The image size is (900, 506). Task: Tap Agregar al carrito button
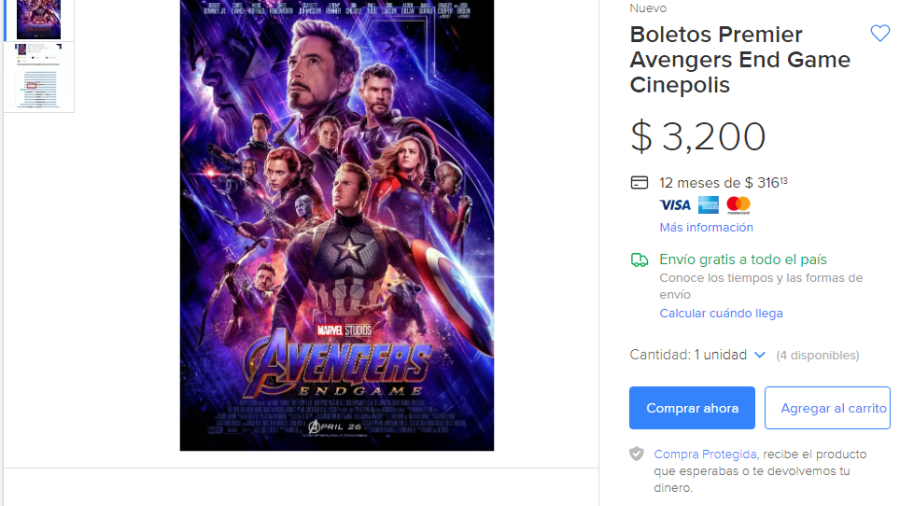tap(827, 408)
